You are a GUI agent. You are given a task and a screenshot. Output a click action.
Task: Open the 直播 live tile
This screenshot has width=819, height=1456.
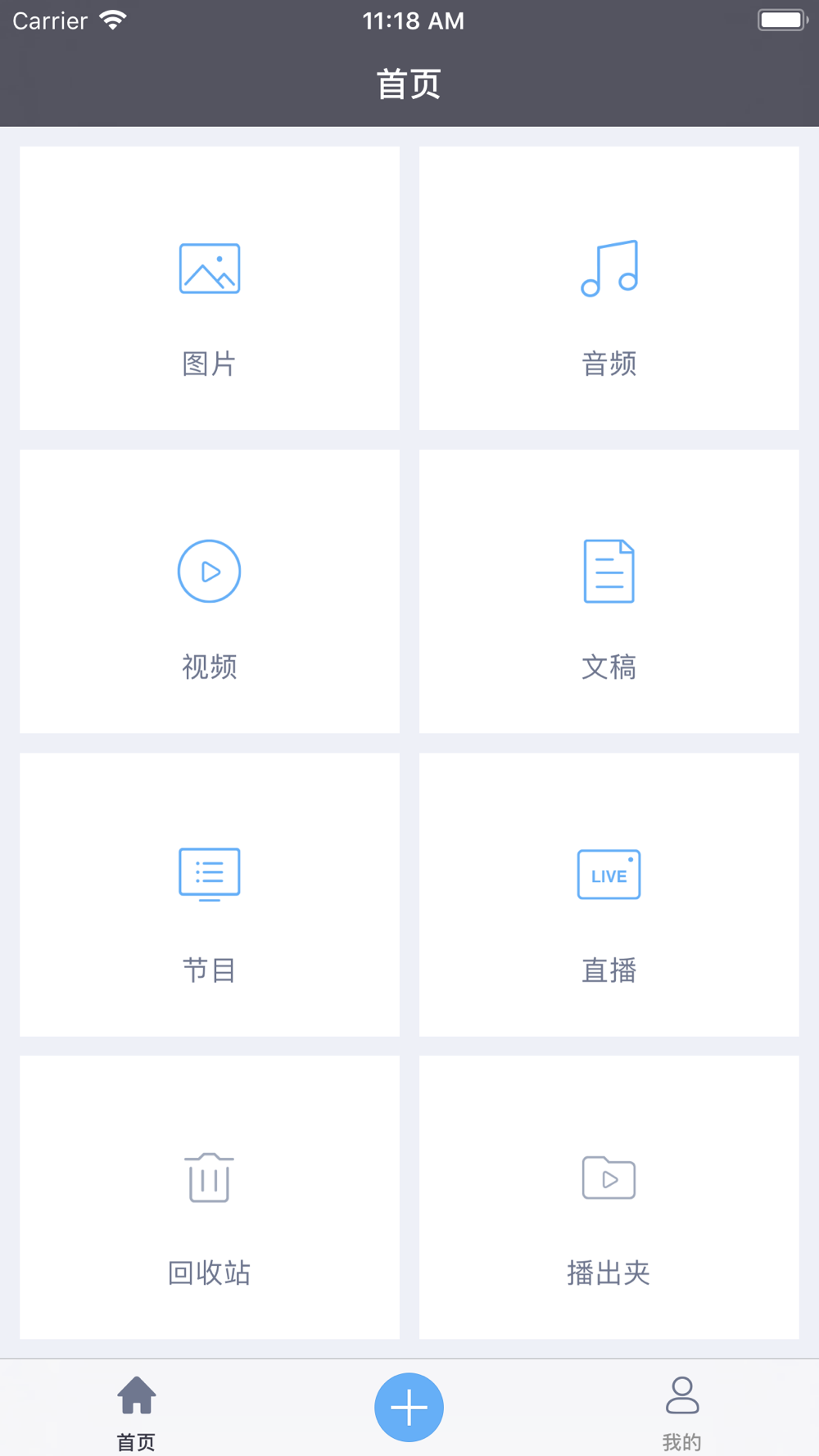pos(609,894)
